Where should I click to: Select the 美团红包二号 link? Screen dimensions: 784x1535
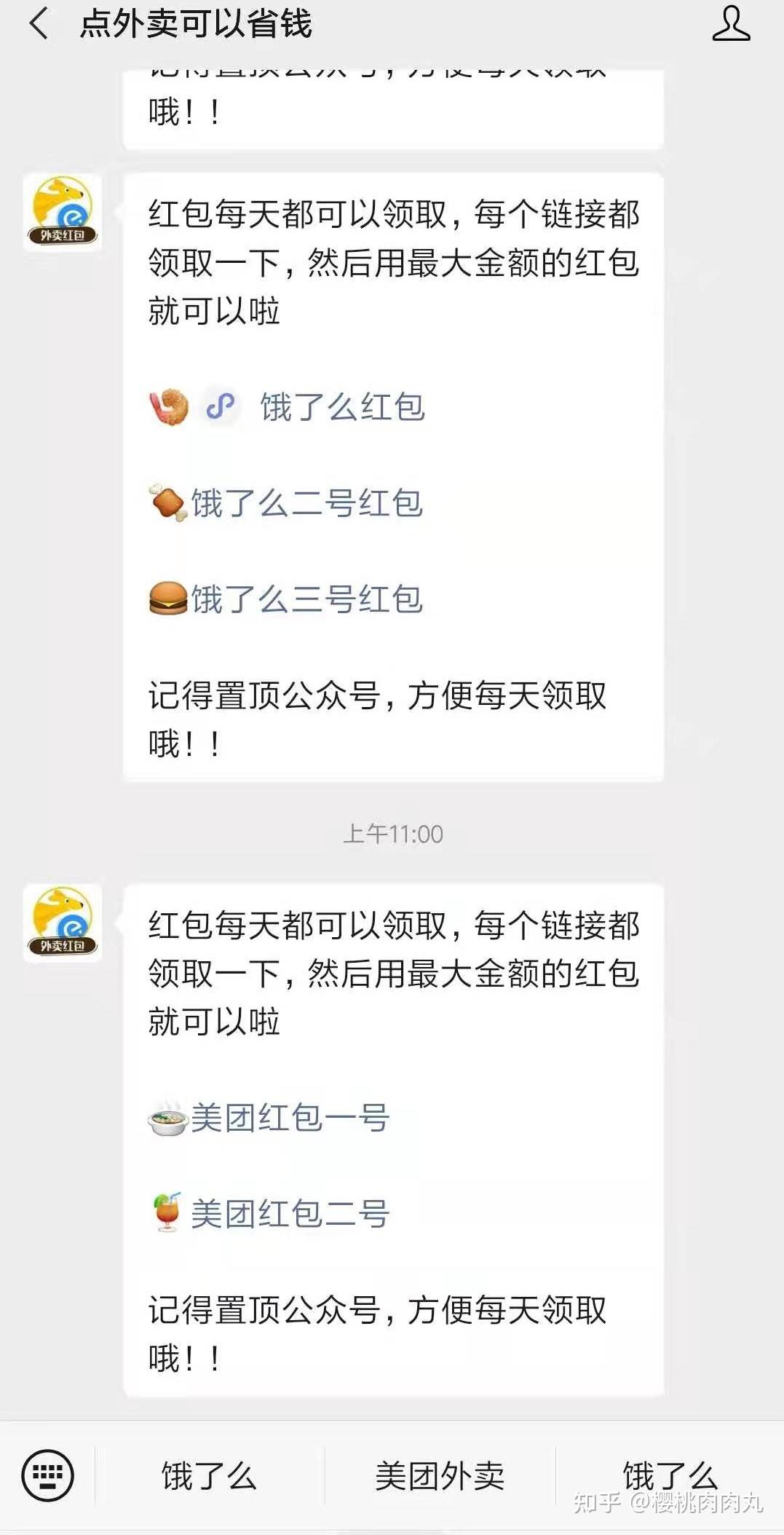(x=290, y=1214)
